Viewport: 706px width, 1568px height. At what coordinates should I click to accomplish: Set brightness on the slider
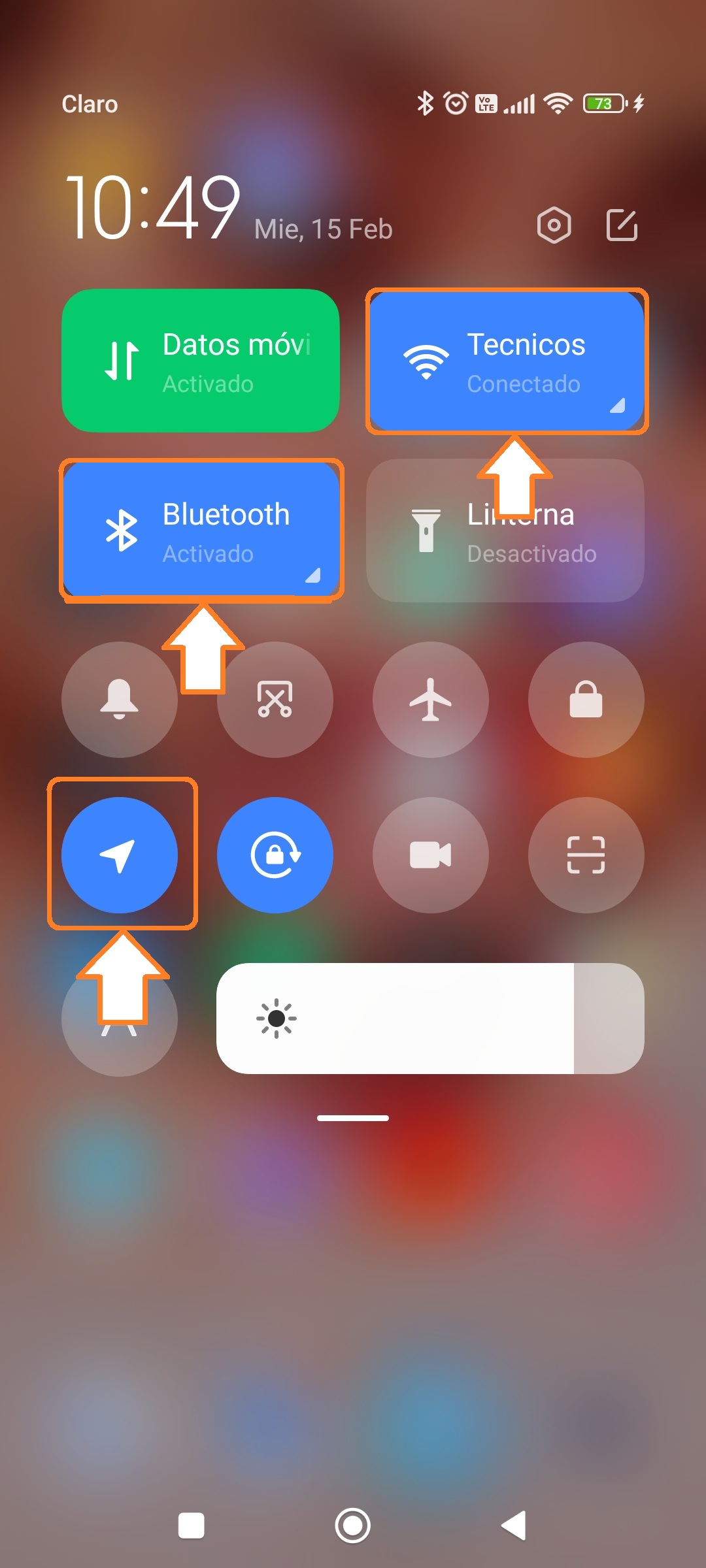(x=430, y=1018)
